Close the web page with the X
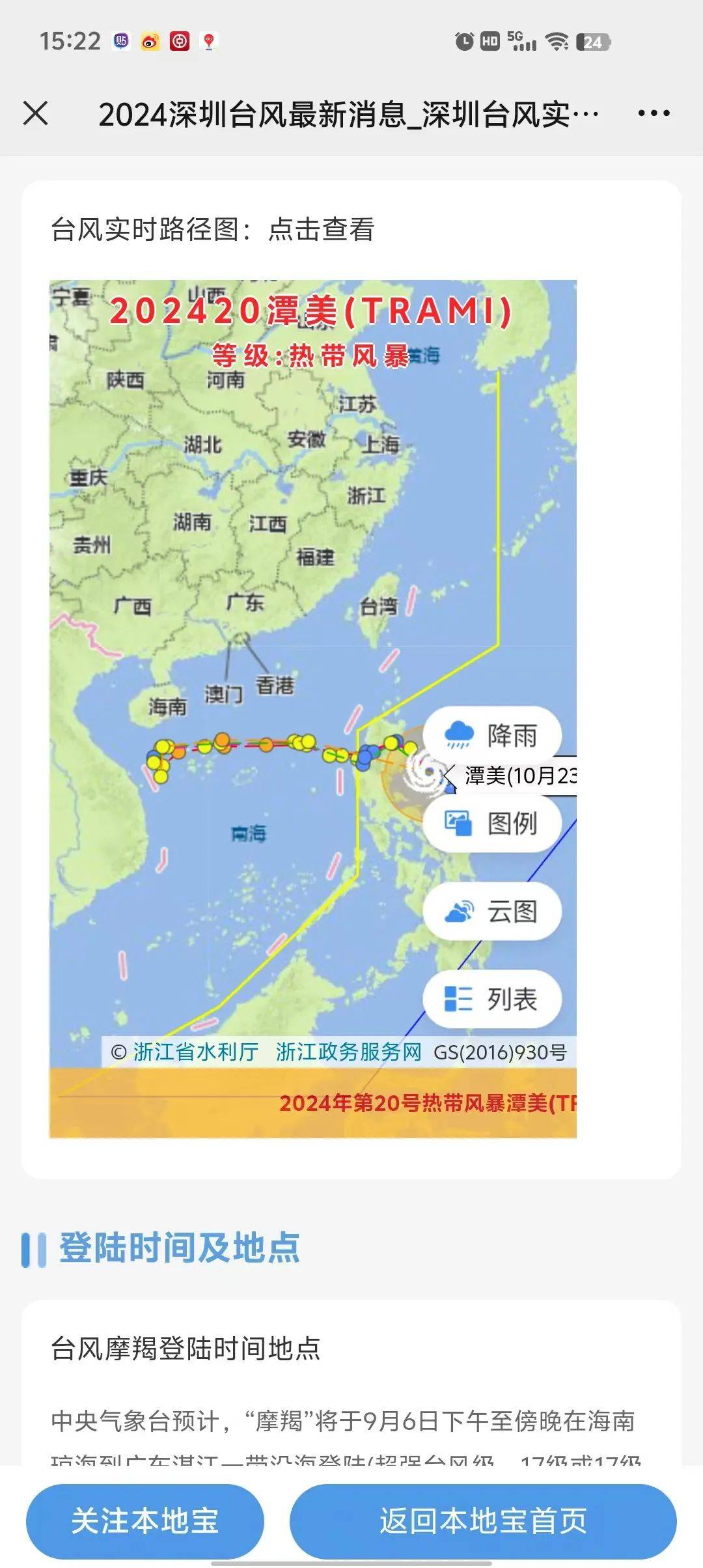 (x=36, y=113)
